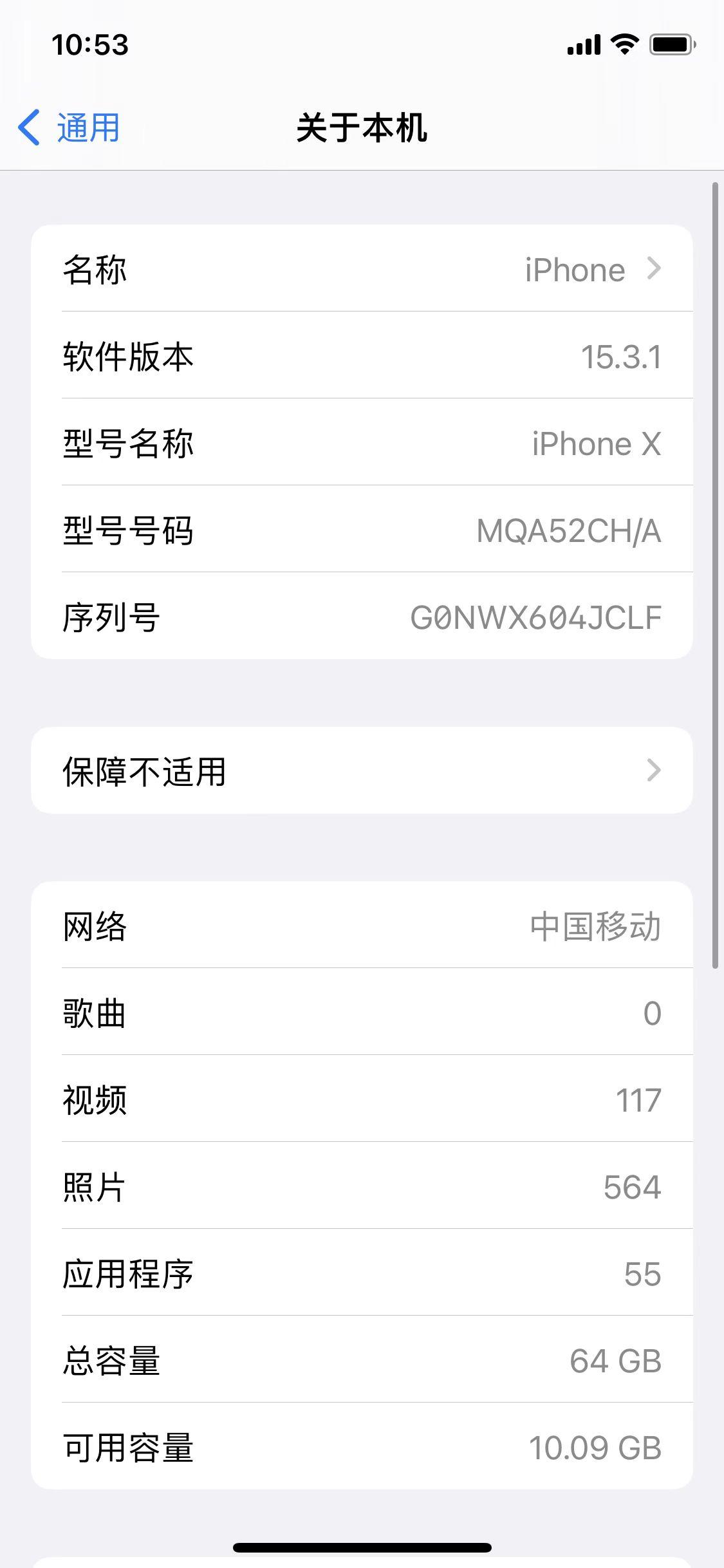Expand the 名称 row via its chevron
The height and width of the screenshot is (1568, 724).
654,269
